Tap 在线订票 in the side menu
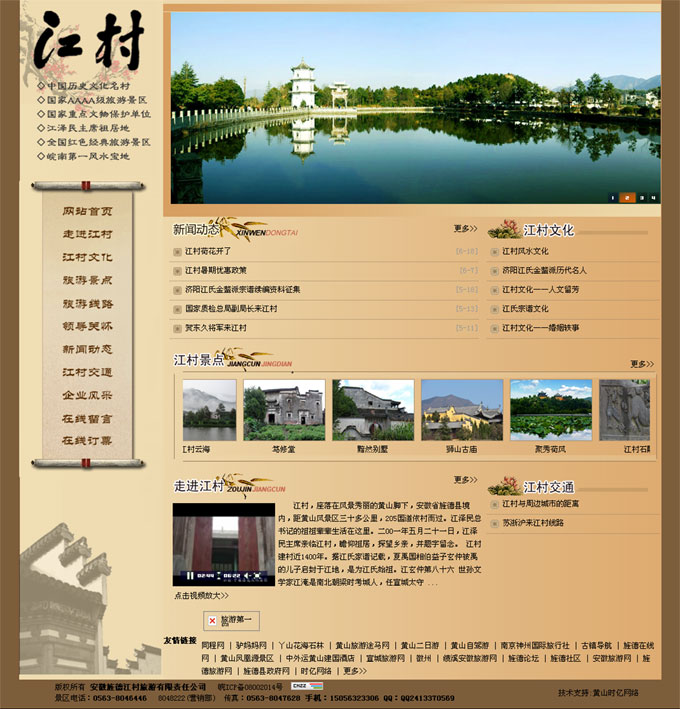The height and width of the screenshot is (709, 680). [x=88, y=441]
